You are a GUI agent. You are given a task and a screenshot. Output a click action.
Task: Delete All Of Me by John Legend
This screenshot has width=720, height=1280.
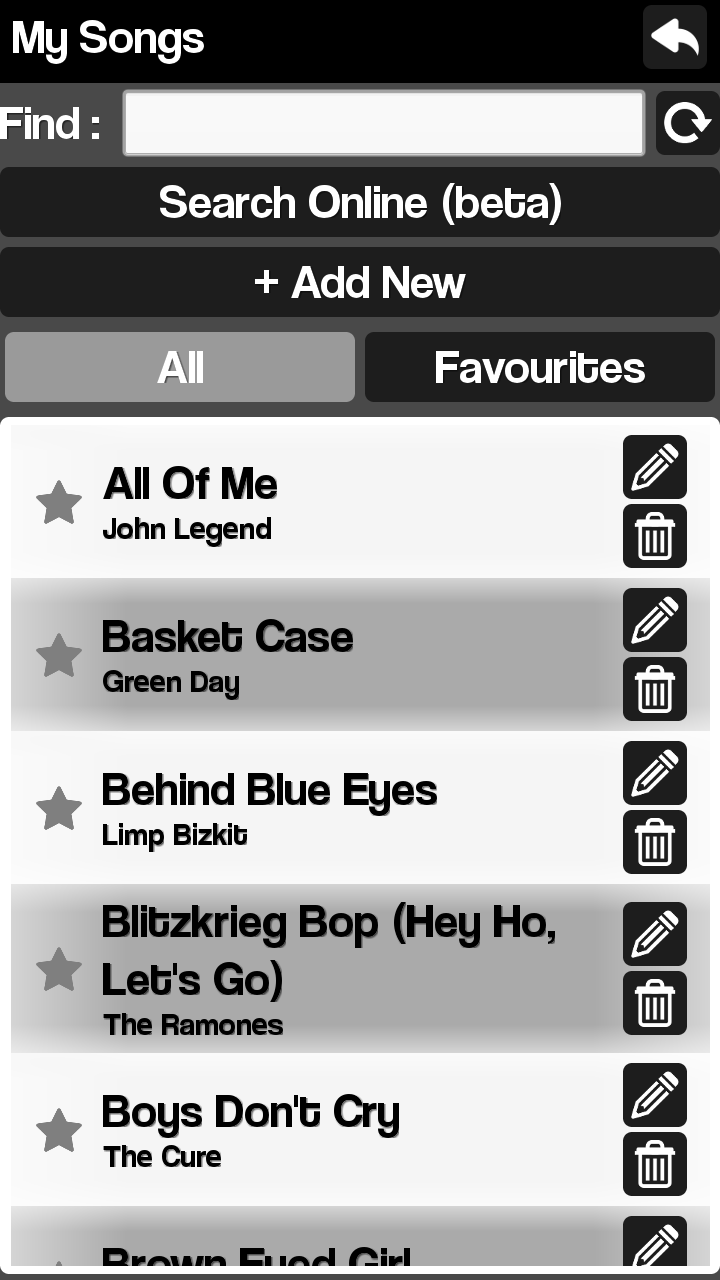(655, 537)
